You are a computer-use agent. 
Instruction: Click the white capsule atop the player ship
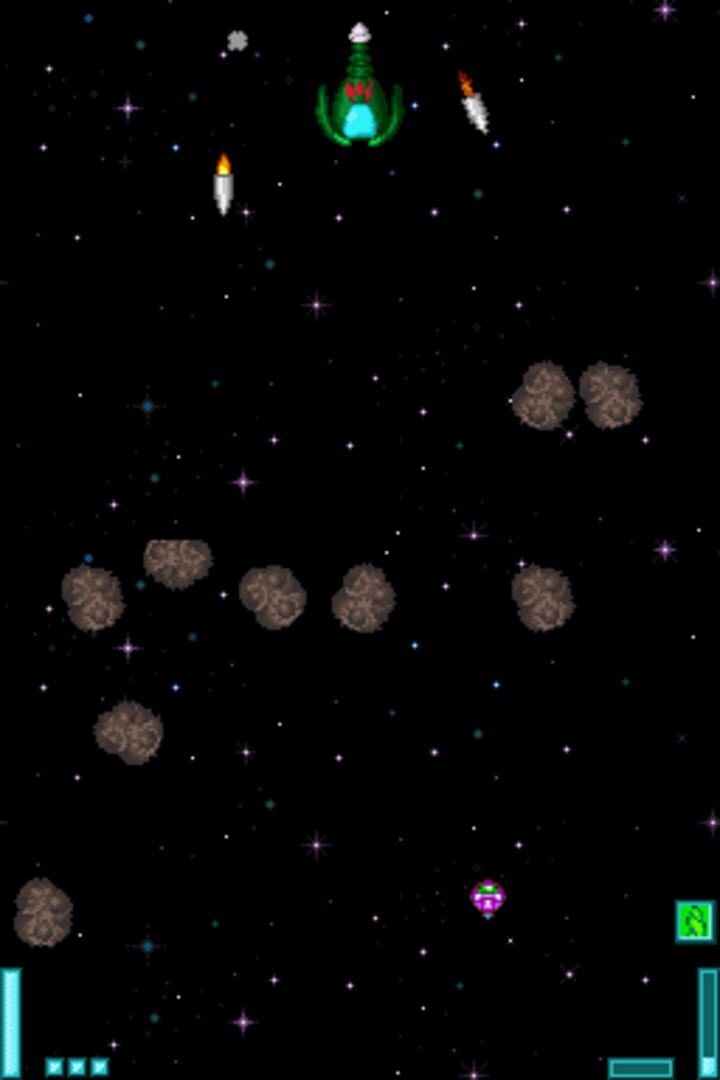click(x=358, y=33)
